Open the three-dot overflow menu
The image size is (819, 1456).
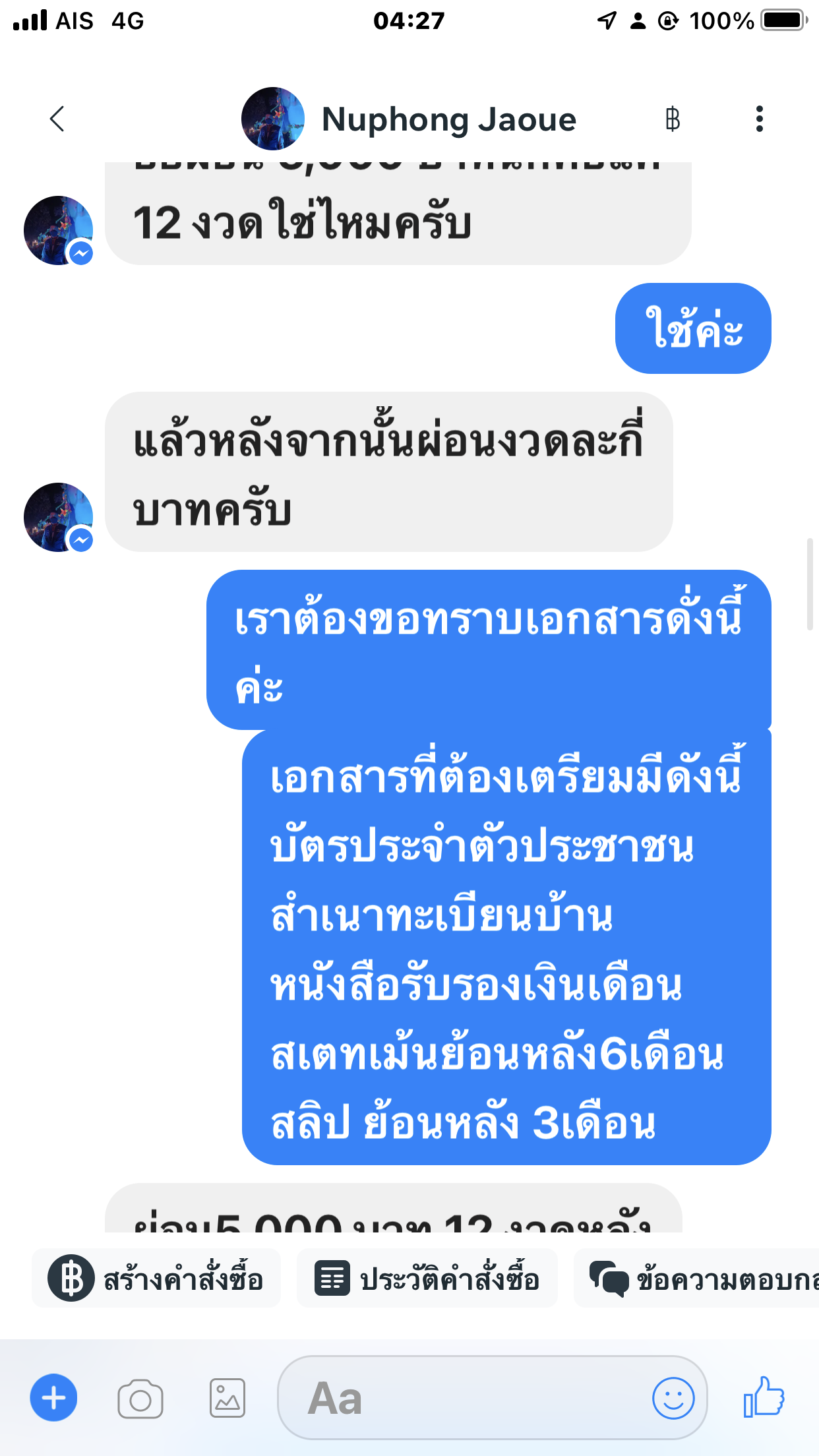760,119
